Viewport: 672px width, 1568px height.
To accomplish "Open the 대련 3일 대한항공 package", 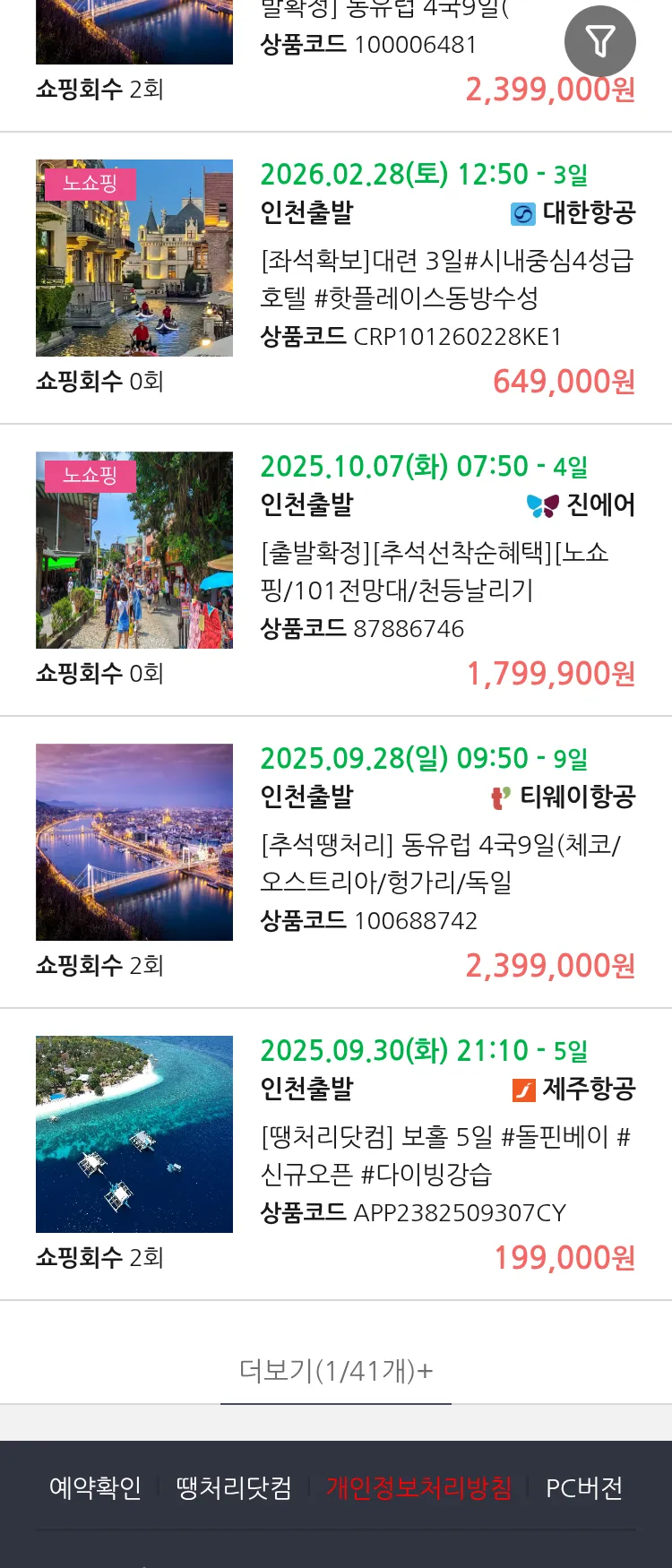I will click(x=446, y=279).
